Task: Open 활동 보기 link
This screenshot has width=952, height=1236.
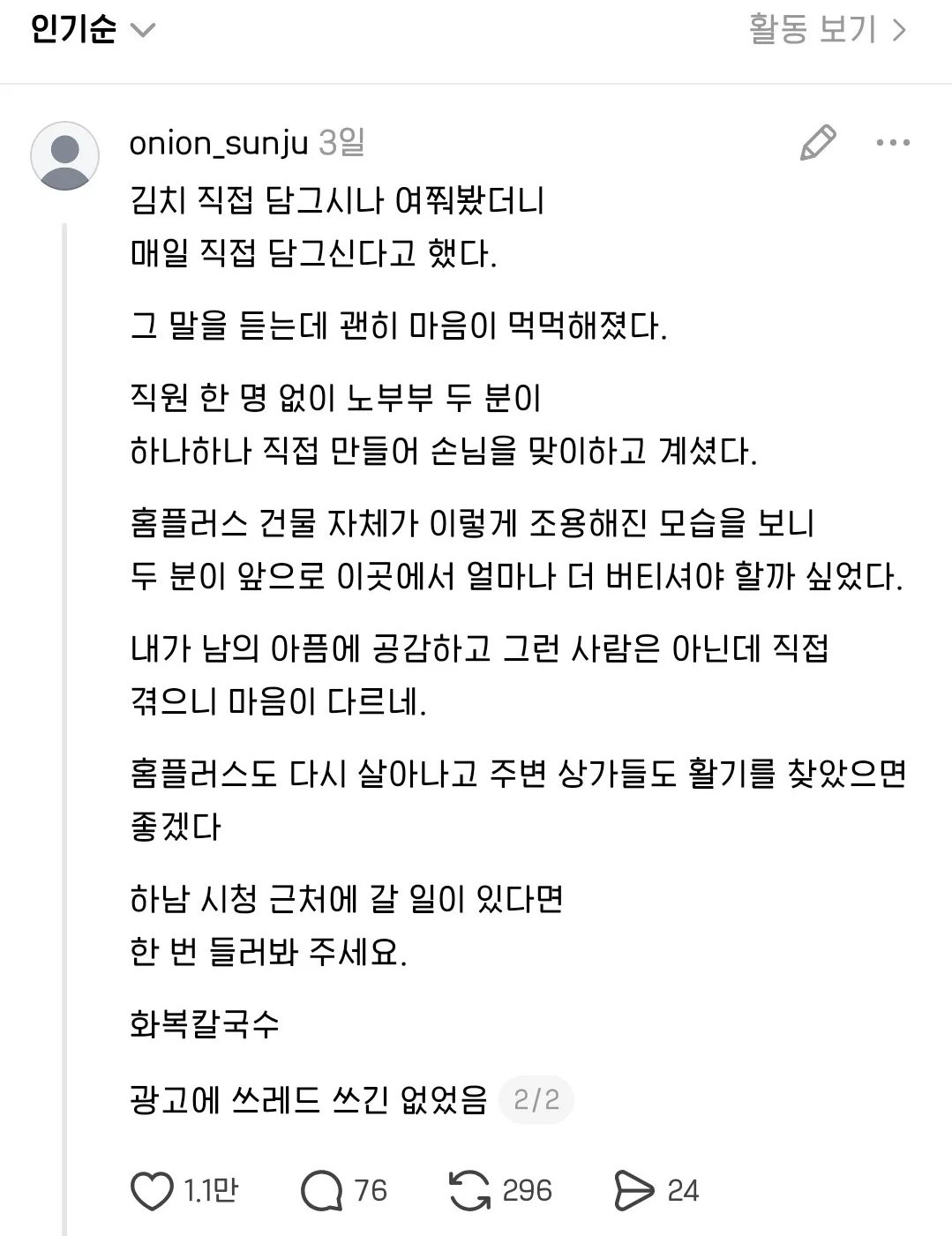Action: [828, 30]
